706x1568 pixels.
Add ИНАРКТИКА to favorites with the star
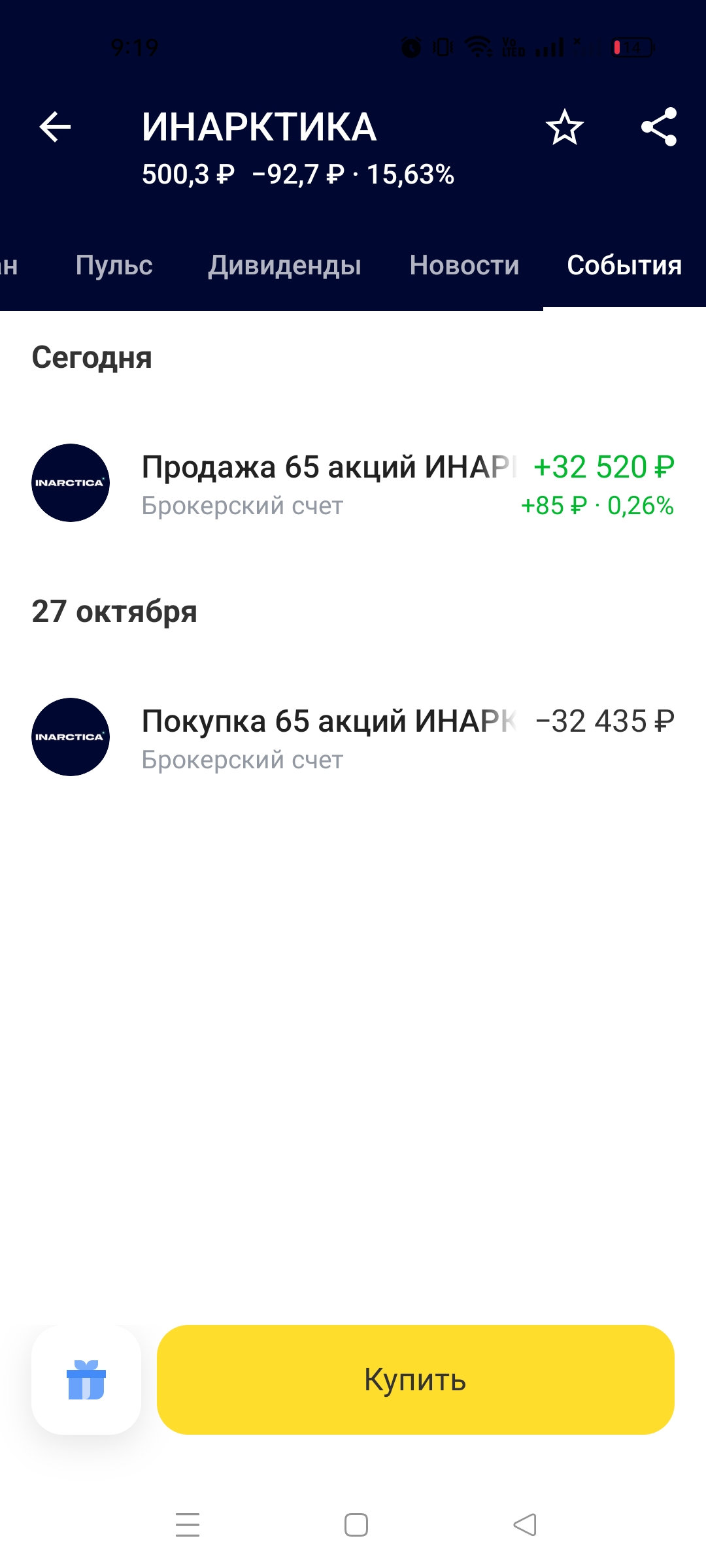[x=564, y=127]
